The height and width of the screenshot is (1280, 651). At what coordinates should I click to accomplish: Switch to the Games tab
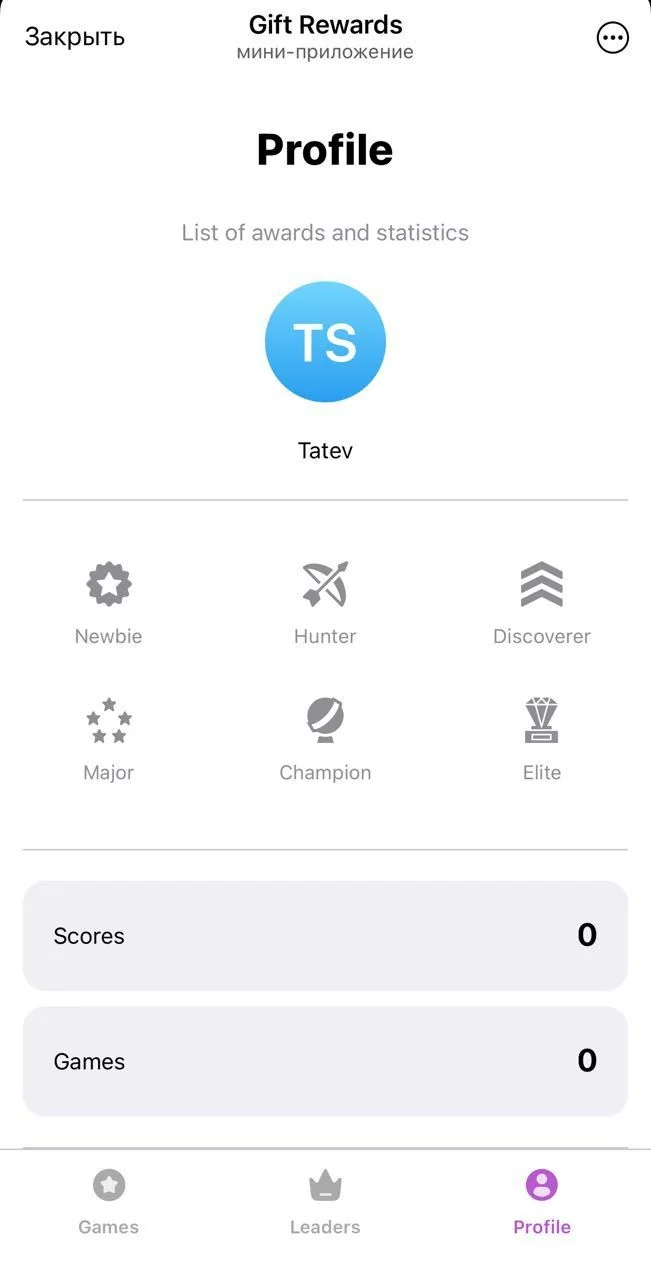(109, 1202)
